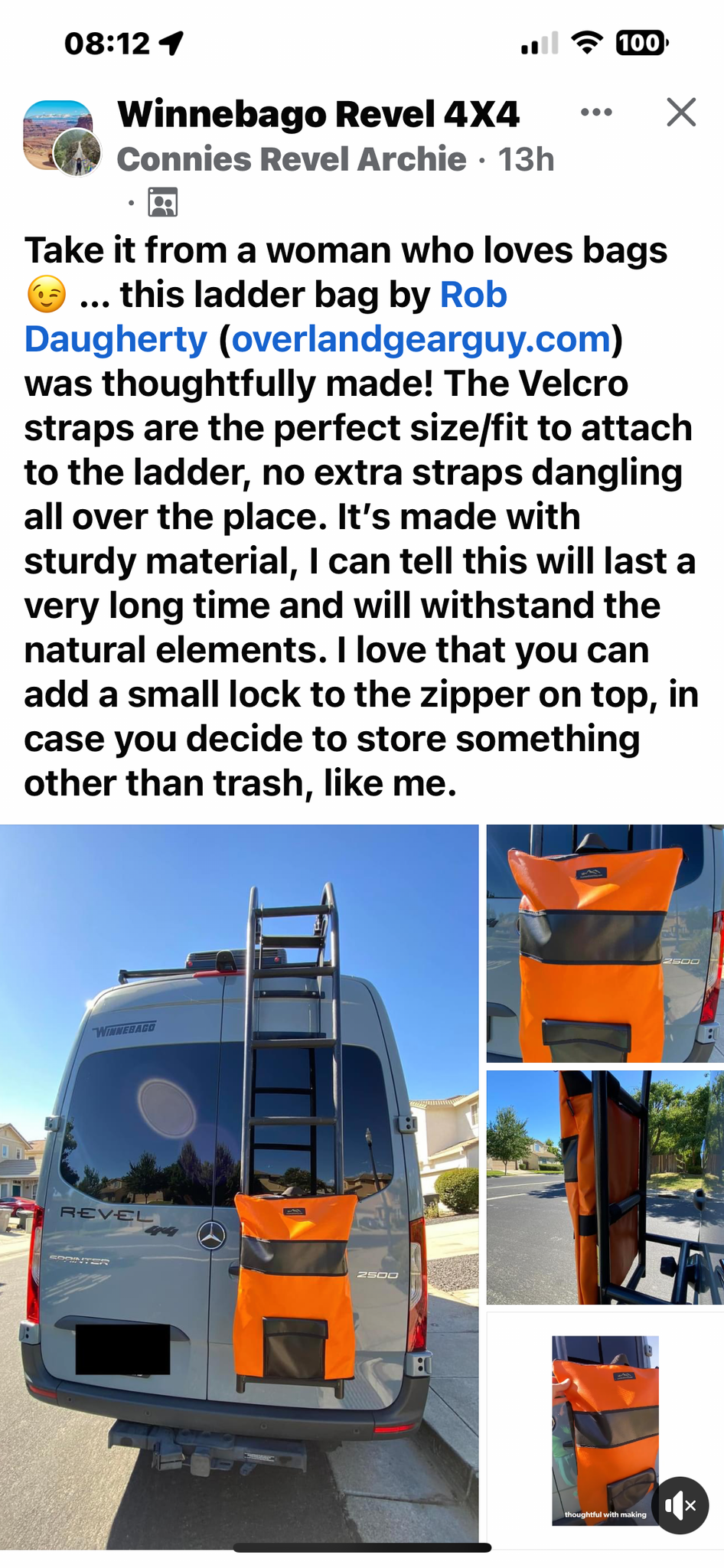View Connies Revel Archie's profile
724x1568 pixels.
[292, 159]
